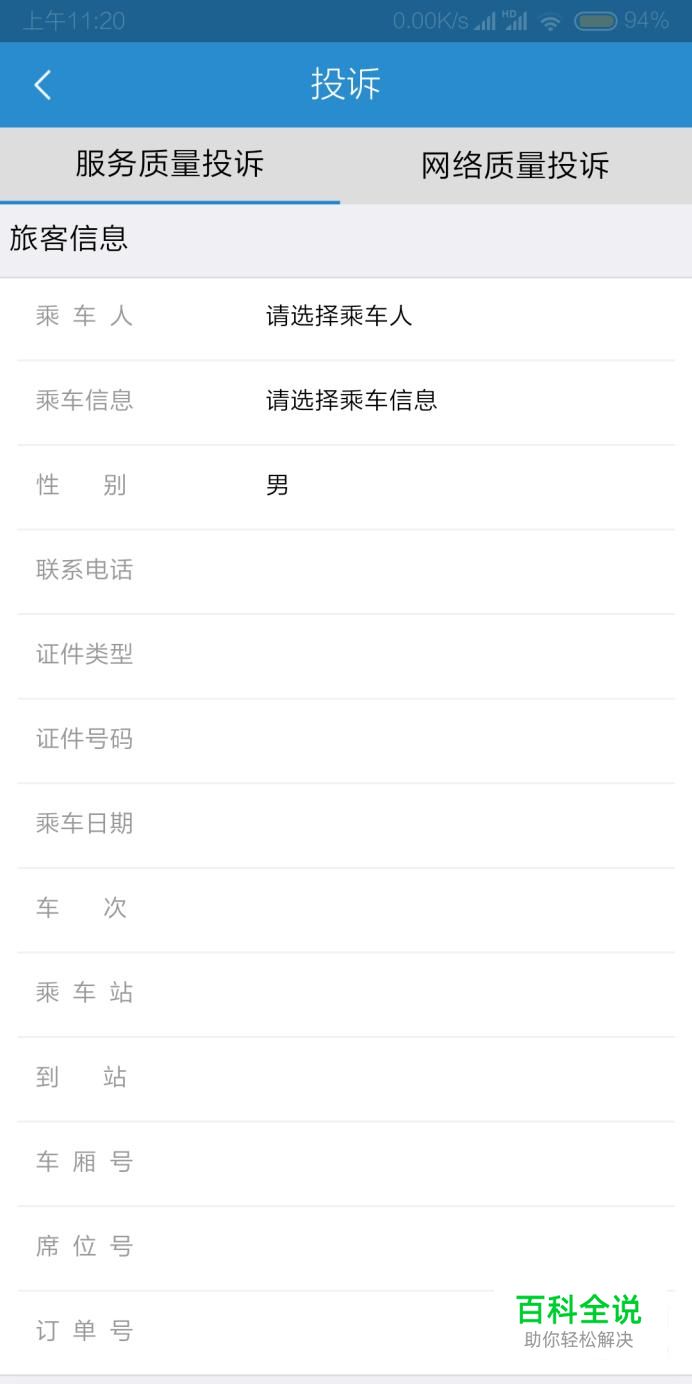Viewport: 692px width, 1384px height.
Task: Go back using the top-left arrow
Action: [42, 85]
